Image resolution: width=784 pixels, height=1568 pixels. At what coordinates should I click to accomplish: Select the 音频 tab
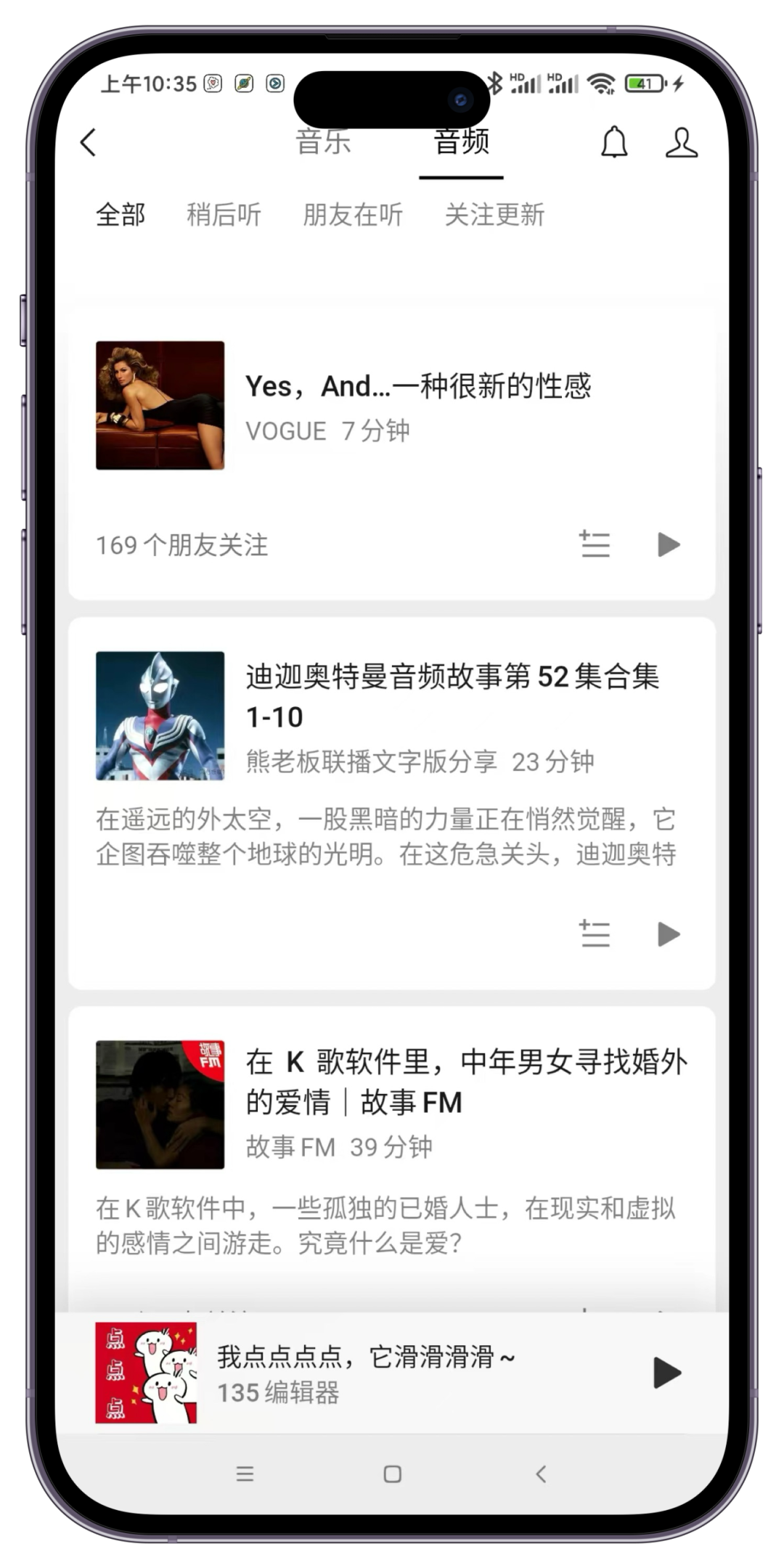pos(461,142)
